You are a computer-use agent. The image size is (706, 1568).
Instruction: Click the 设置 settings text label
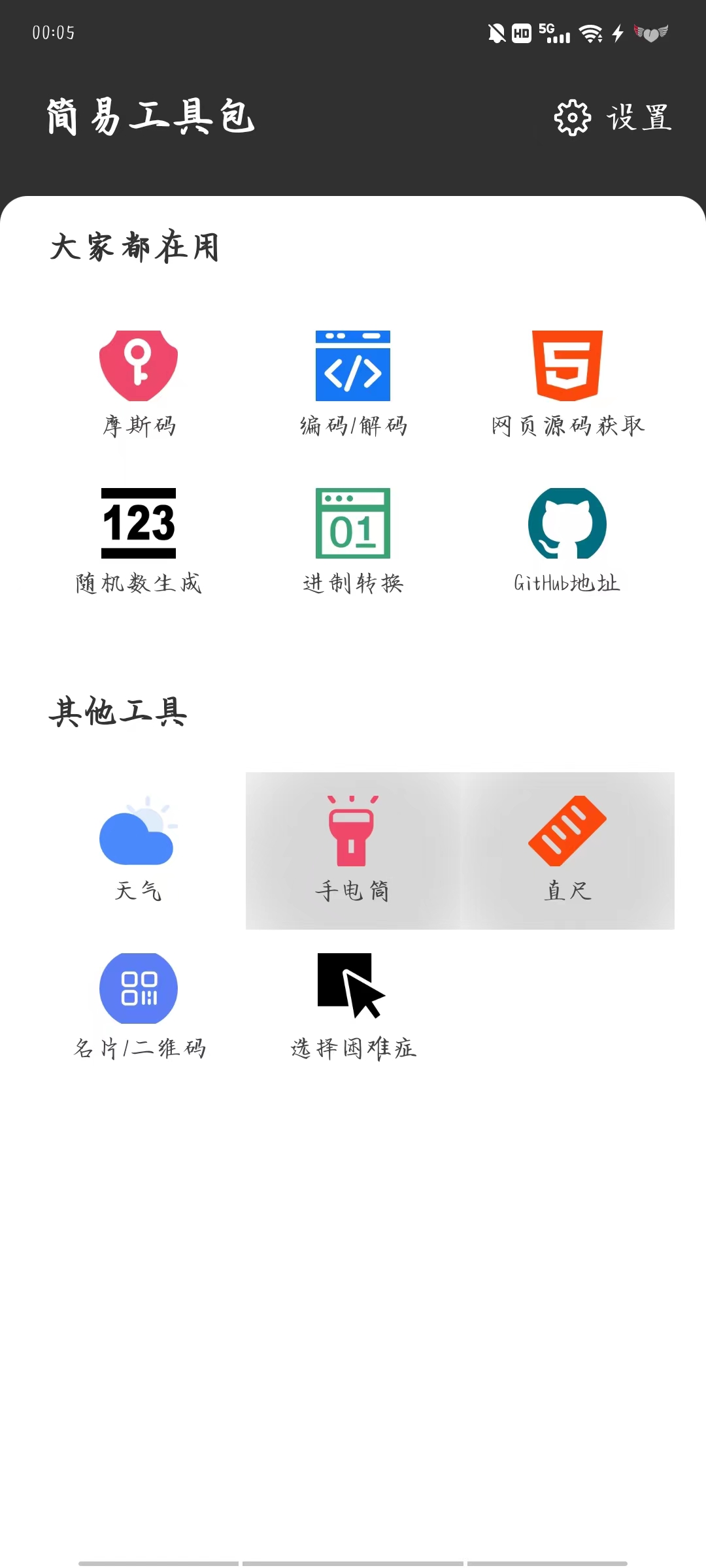(x=639, y=118)
